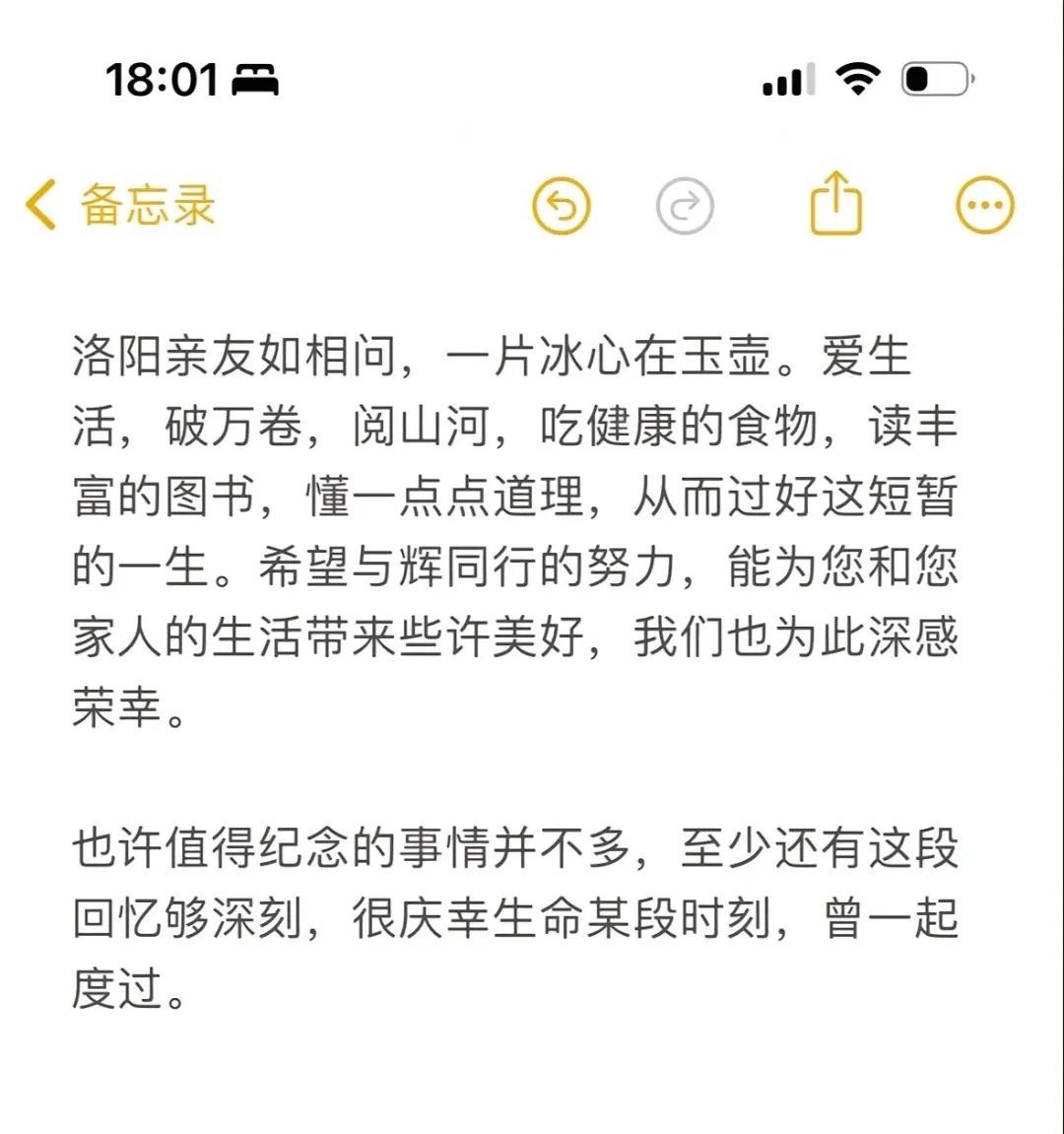Open the ellipsis dropdown for note actions
Screen dimensions: 1064x1134
[x=982, y=205]
